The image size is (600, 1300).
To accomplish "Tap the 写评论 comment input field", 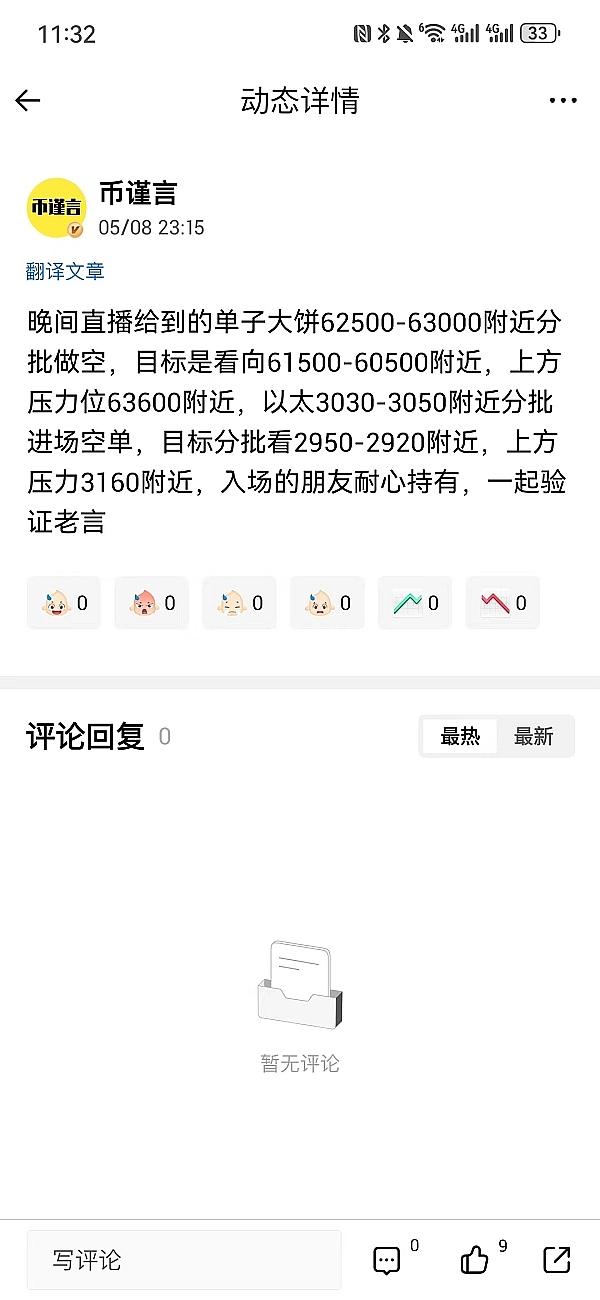I will pos(183,1260).
